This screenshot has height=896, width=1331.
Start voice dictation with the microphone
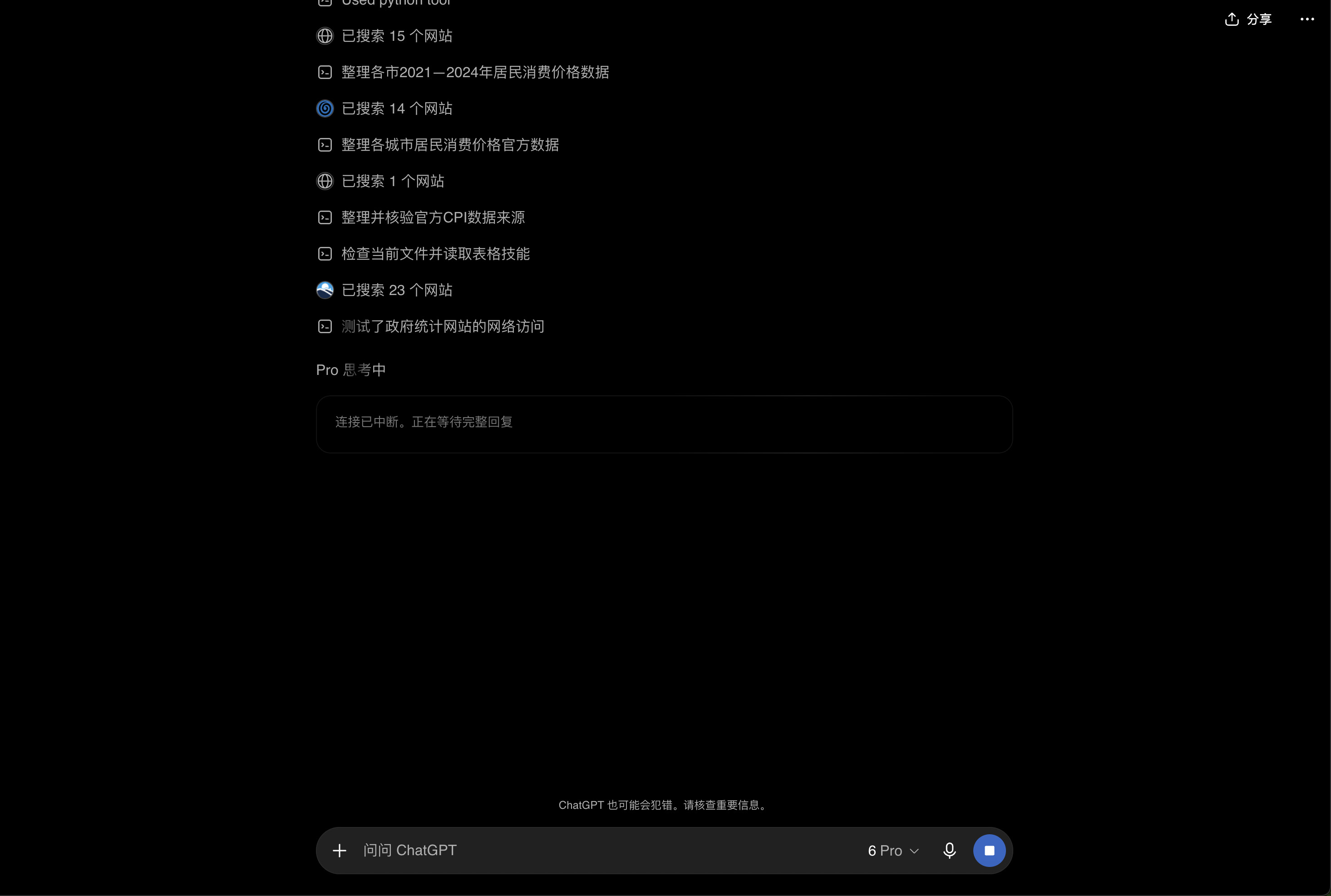949,850
